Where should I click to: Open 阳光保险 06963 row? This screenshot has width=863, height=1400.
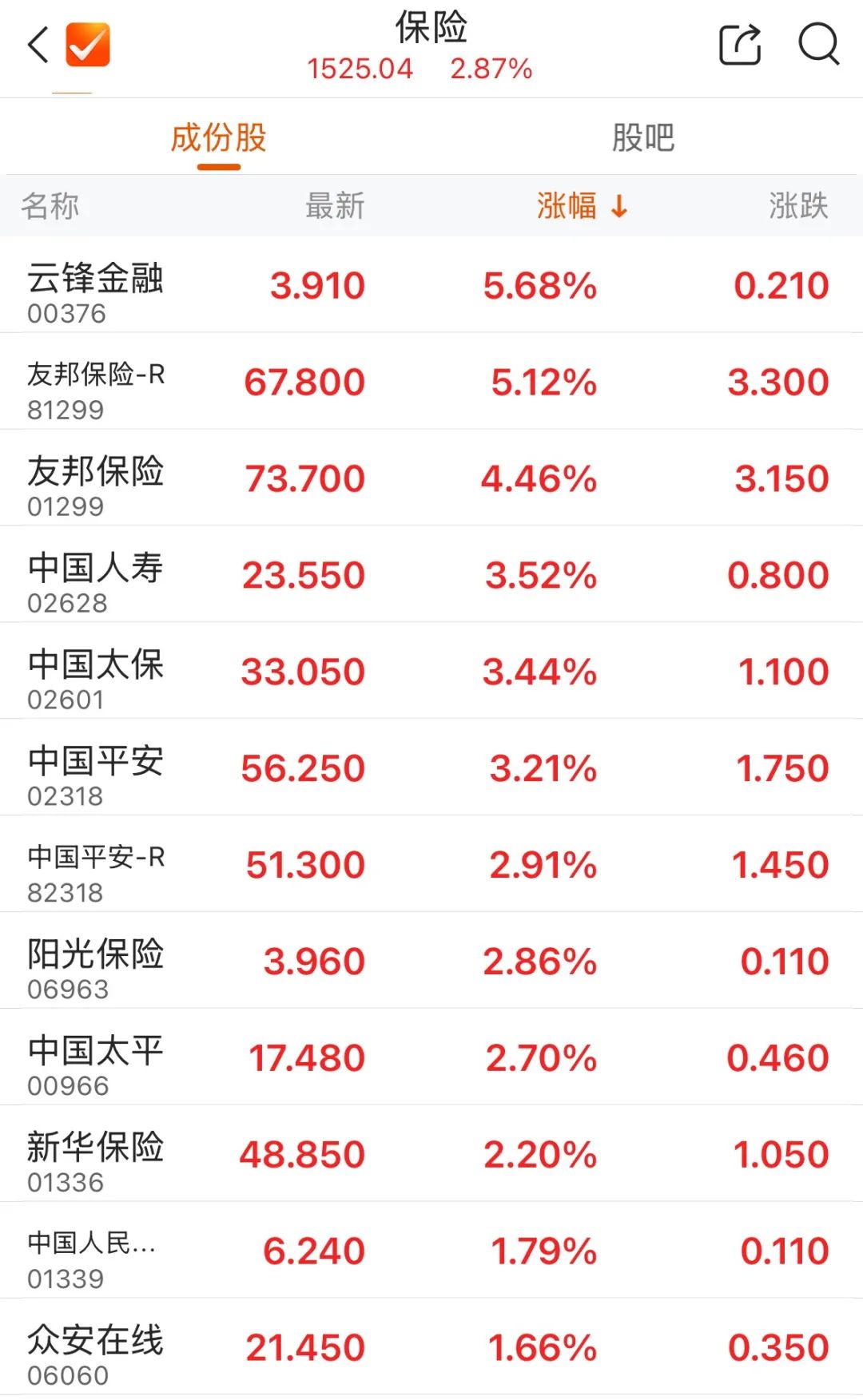pos(431,962)
